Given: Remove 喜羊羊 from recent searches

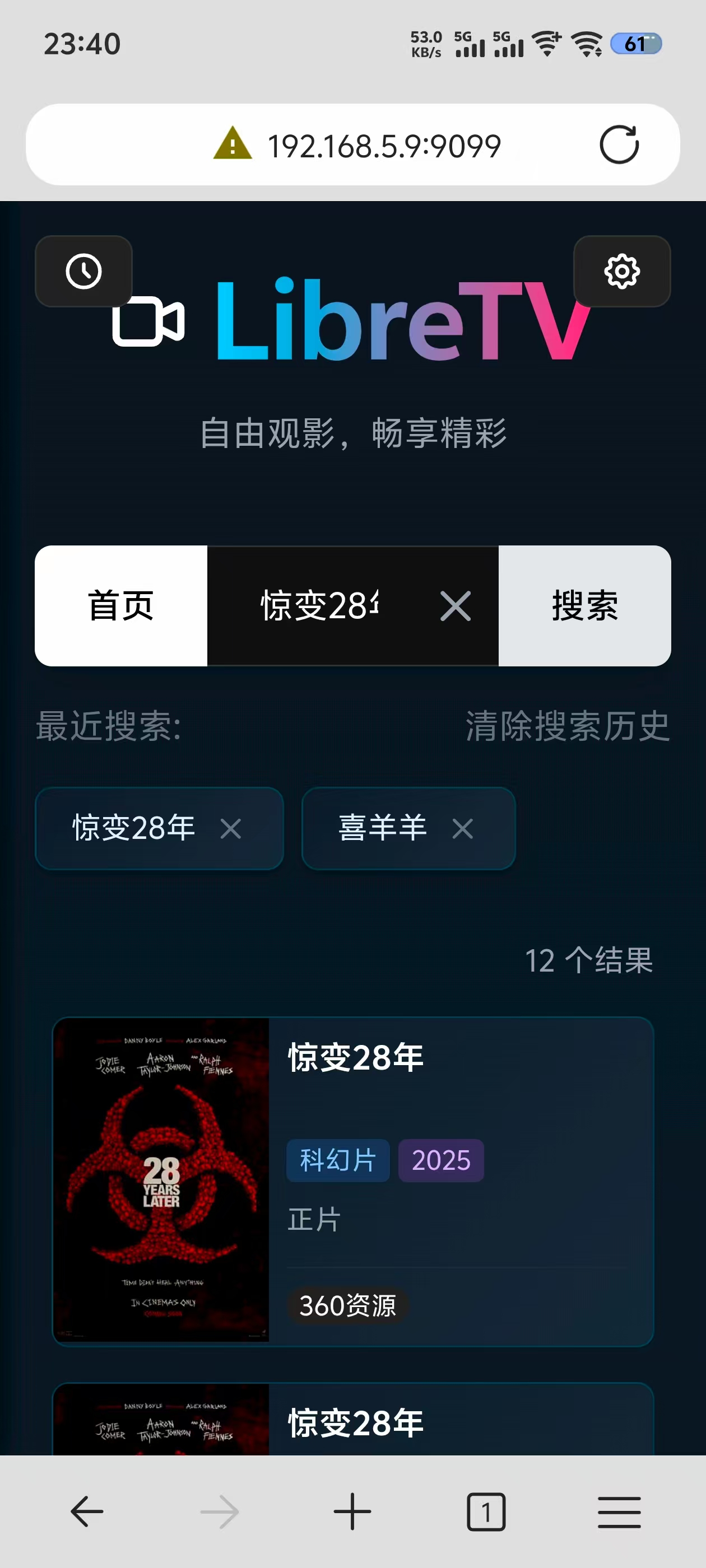Looking at the screenshot, I should (x=462, y=828).
